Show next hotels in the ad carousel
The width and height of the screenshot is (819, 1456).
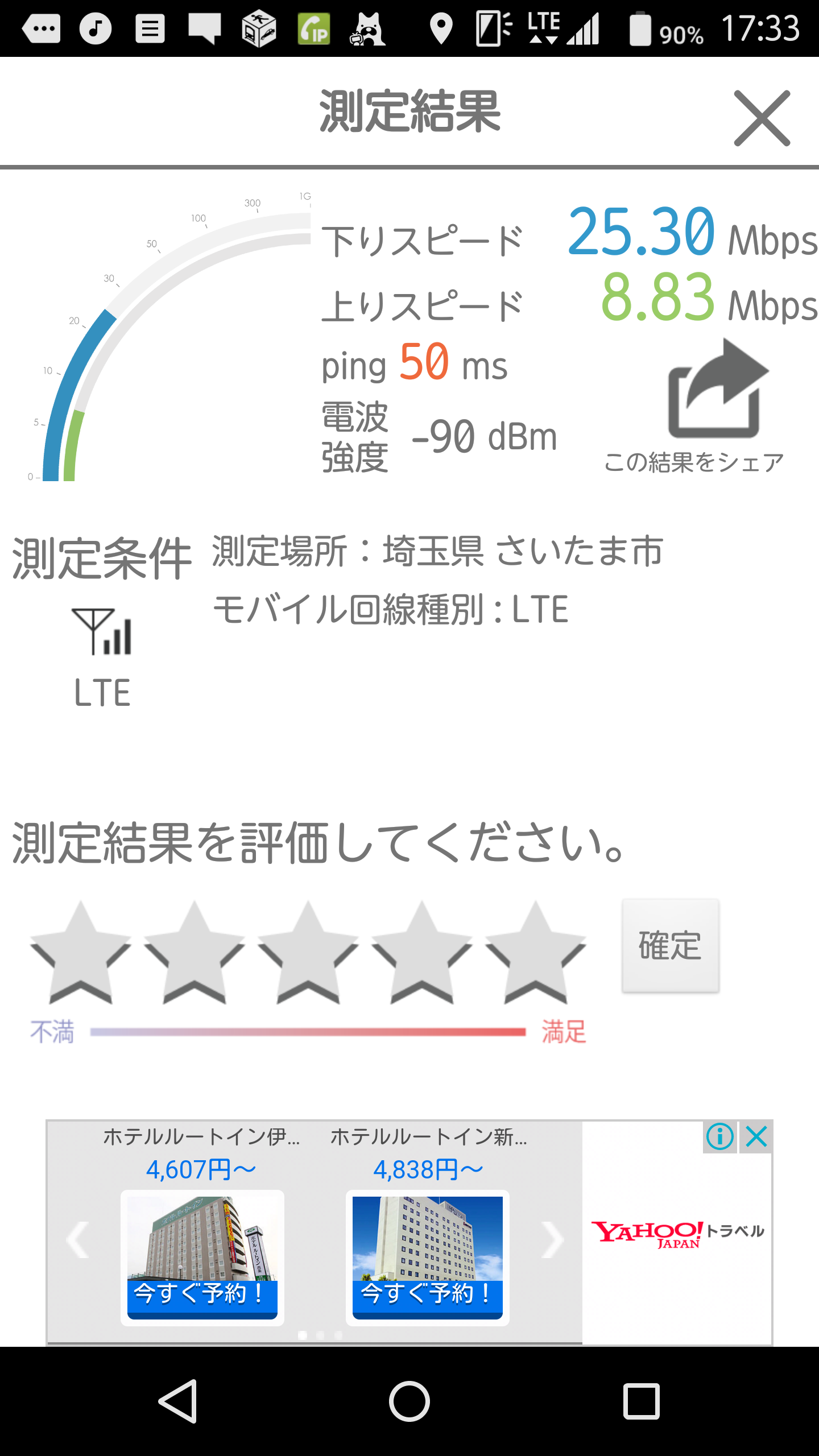(x=552, y=1240)
